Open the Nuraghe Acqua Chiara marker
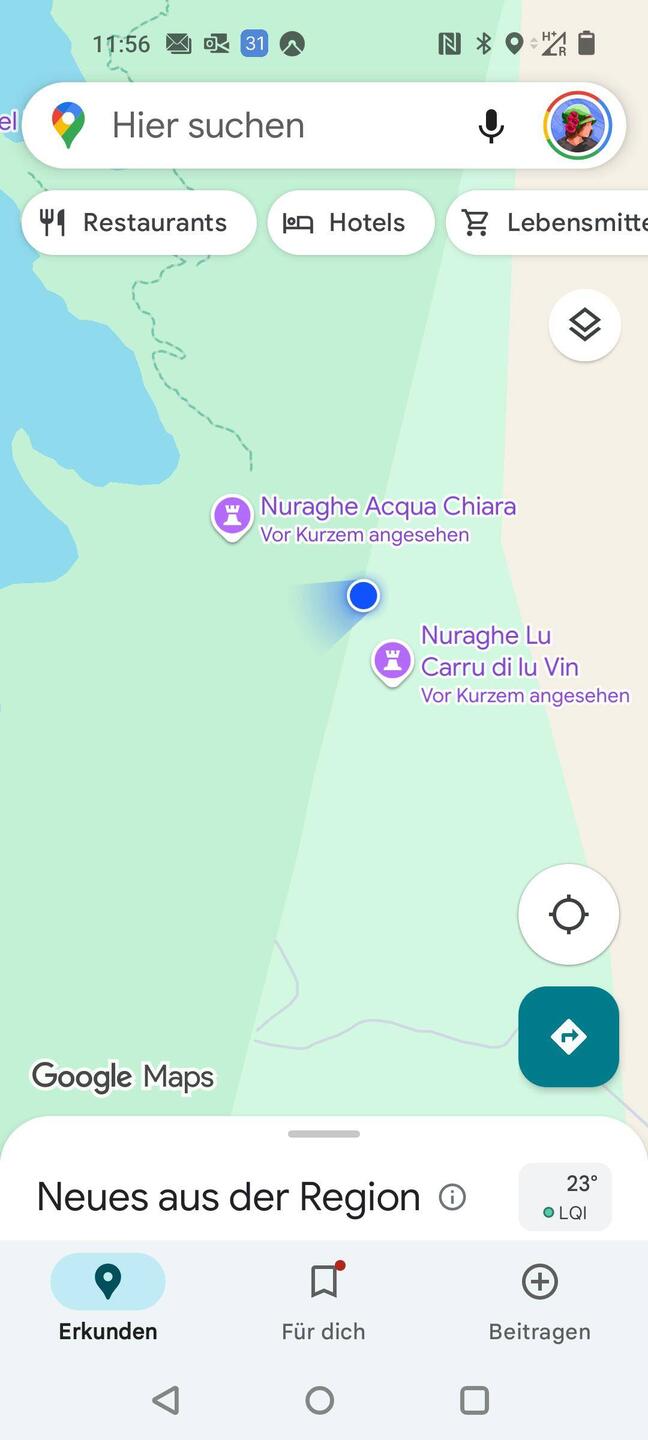 pos(232,517)
